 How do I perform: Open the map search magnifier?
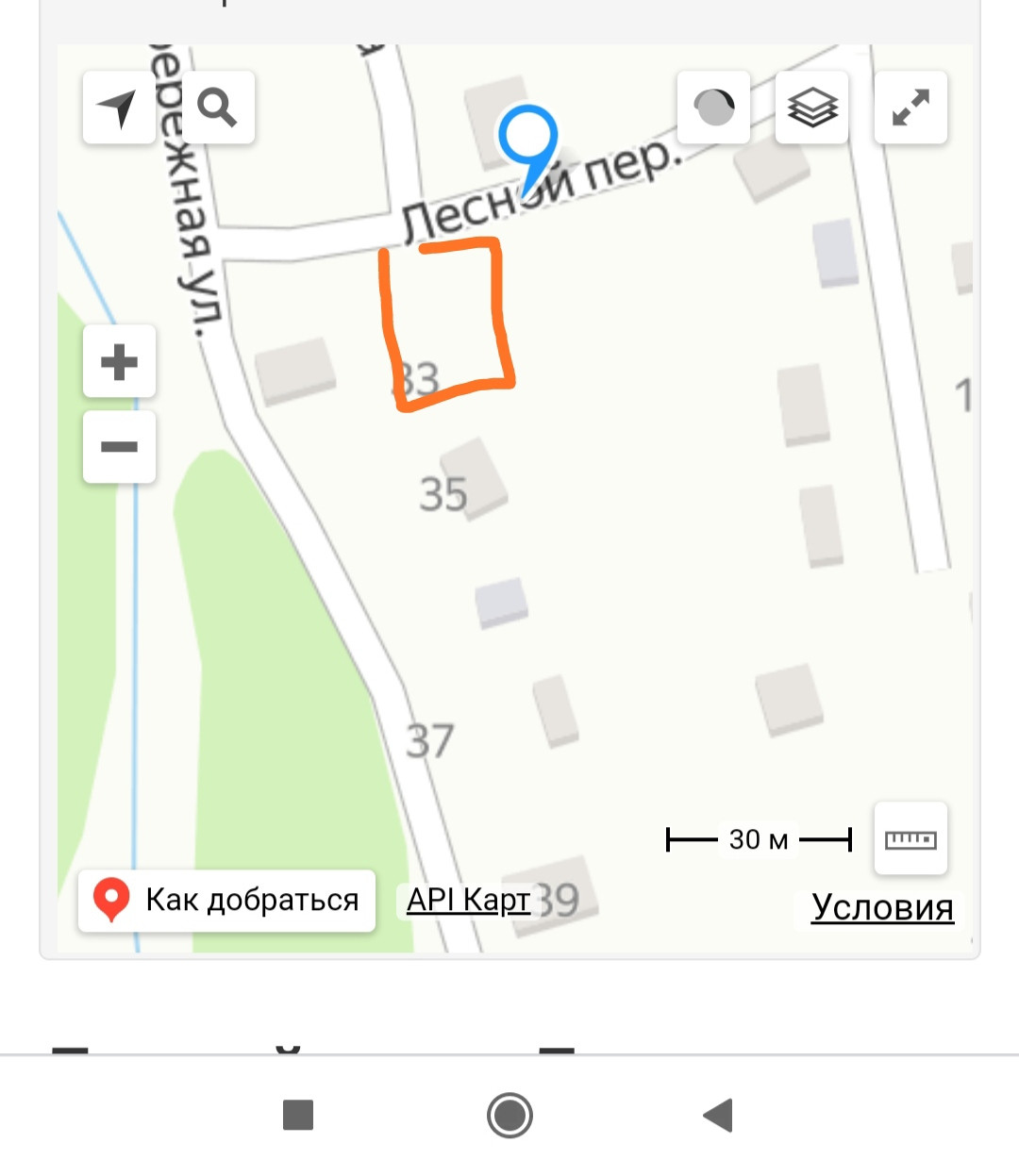[218, 108]
